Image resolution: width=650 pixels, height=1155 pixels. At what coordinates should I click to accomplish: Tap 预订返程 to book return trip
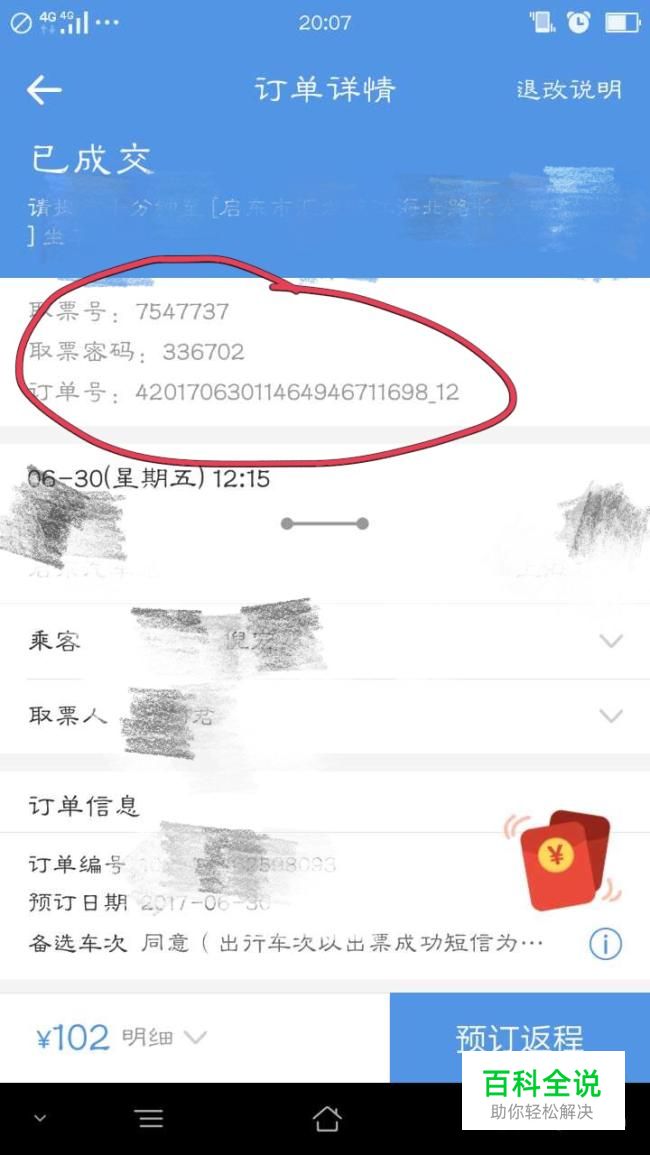[x=519, y=1036]
